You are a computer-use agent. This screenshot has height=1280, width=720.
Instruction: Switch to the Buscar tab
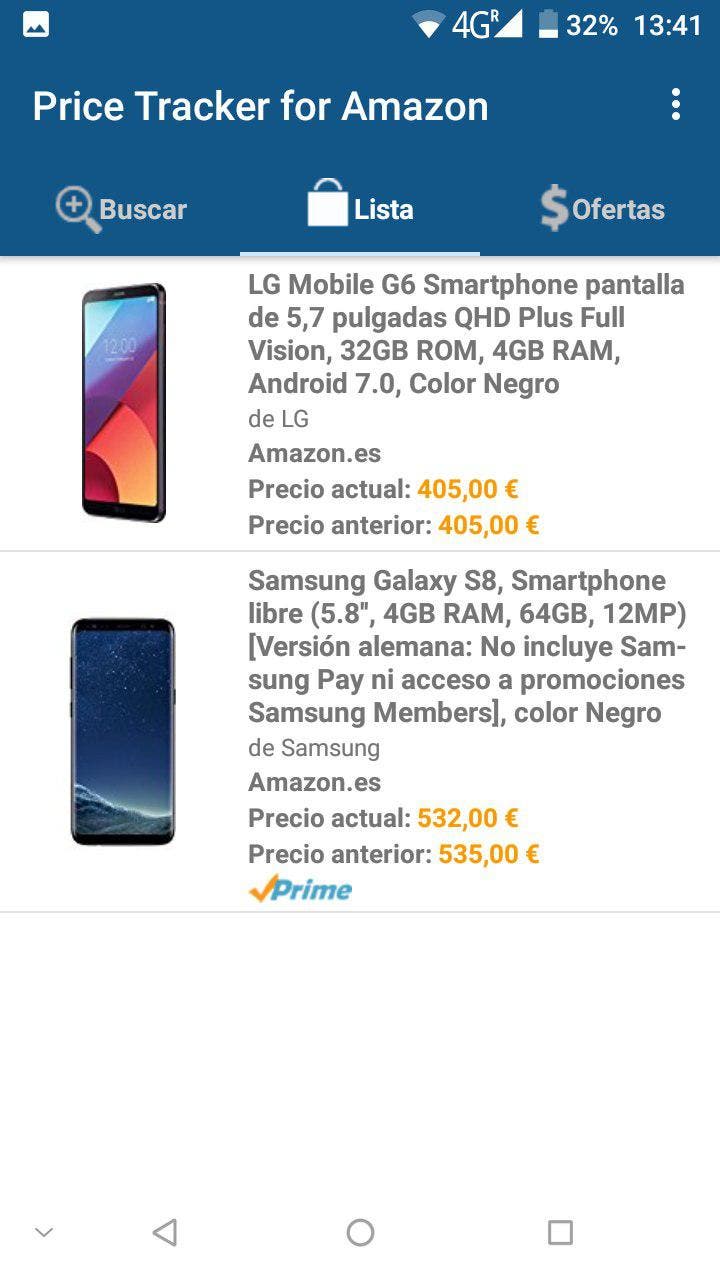(120, 209)
